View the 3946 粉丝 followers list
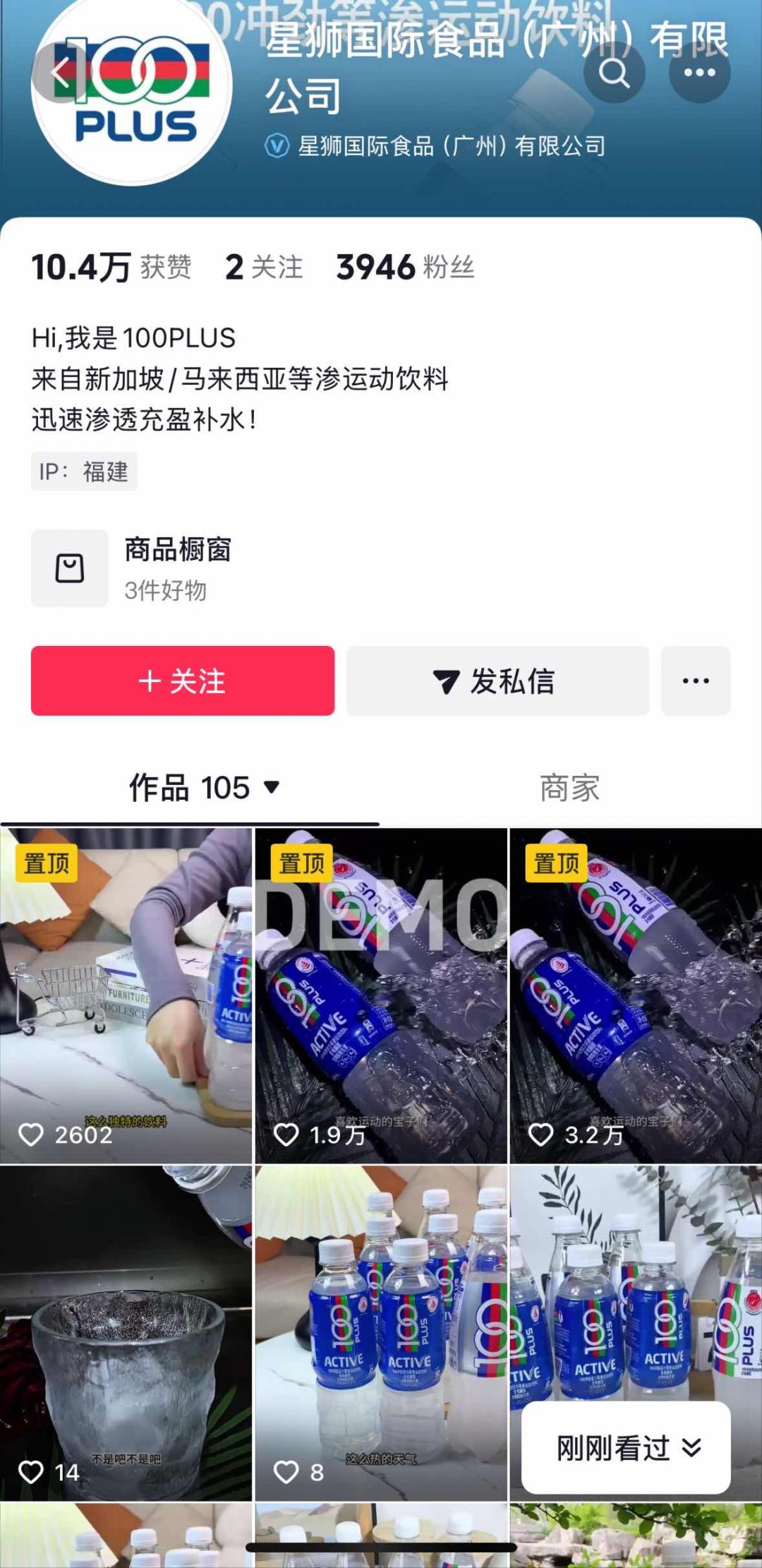The image size is (762, 1568). pos(405,268)
